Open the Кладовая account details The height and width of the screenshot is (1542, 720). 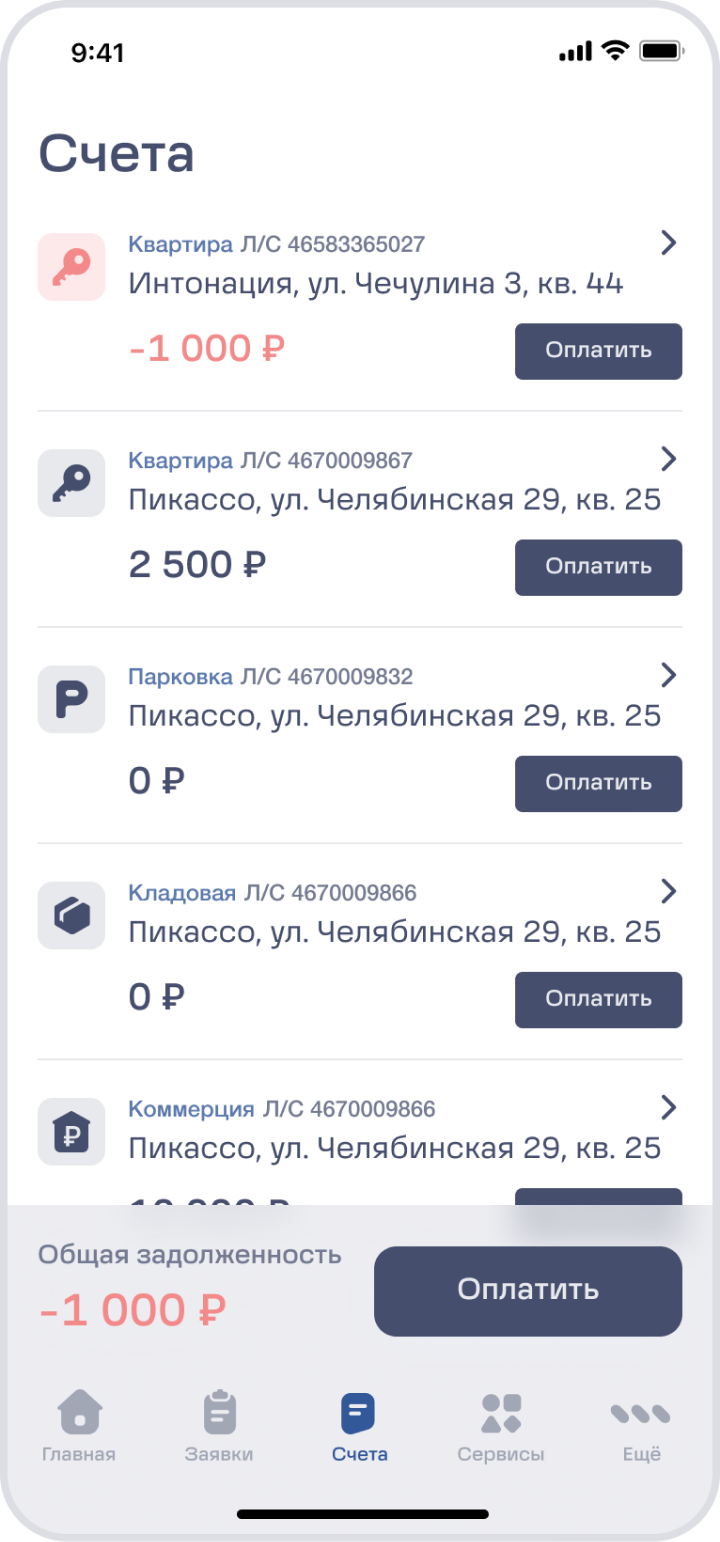pyautogui.click(x=669, y=891)
